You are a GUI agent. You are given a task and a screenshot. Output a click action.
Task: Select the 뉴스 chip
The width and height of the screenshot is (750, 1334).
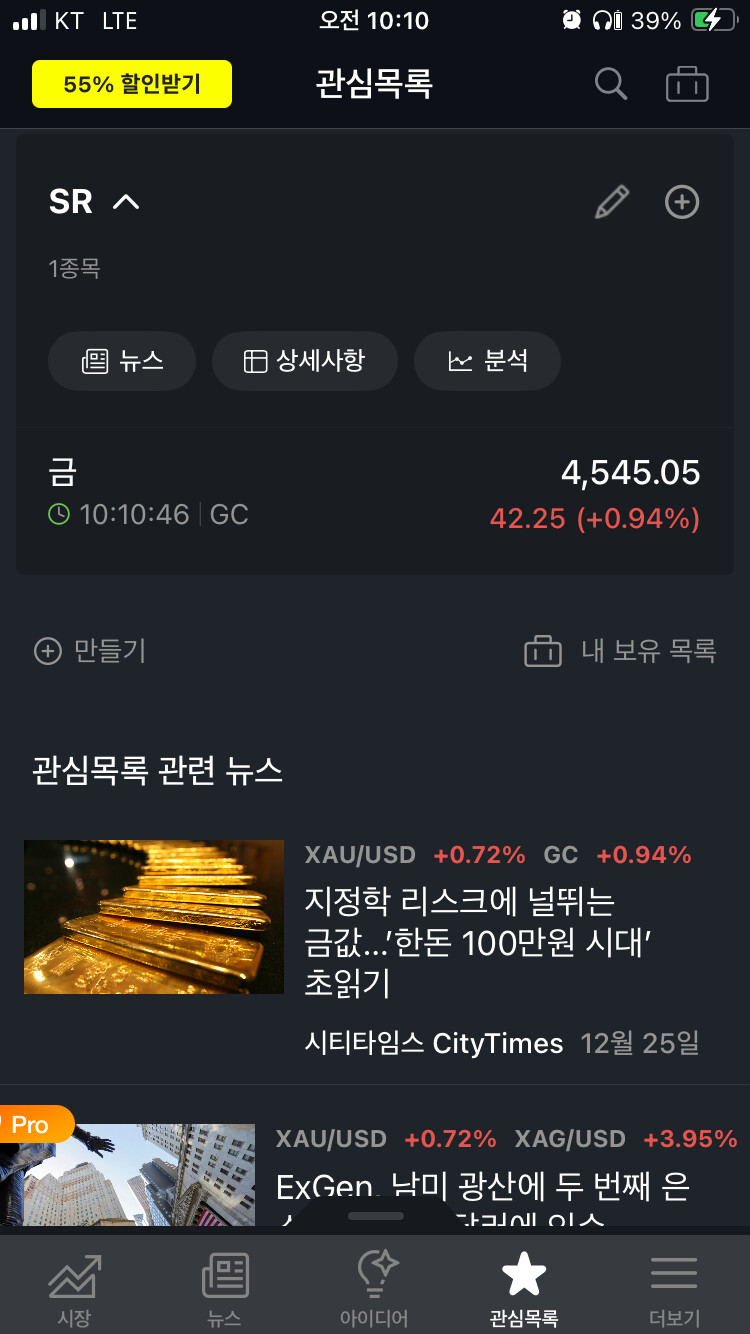[x=122, y=361]
